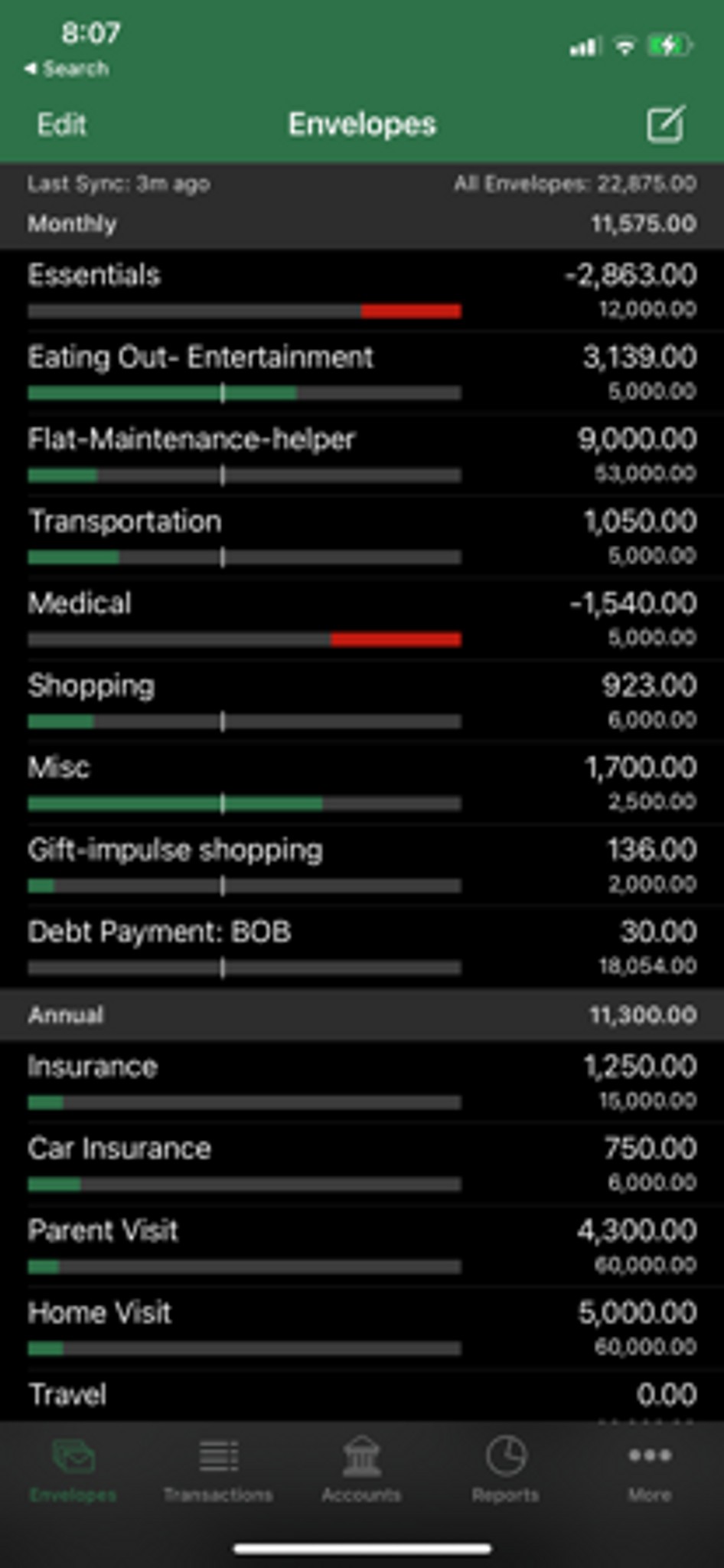Open Gift-impulse shopping envelope
Image resolution: width=724 pixels, height=1568 pixels.
(x=362, y=865)
